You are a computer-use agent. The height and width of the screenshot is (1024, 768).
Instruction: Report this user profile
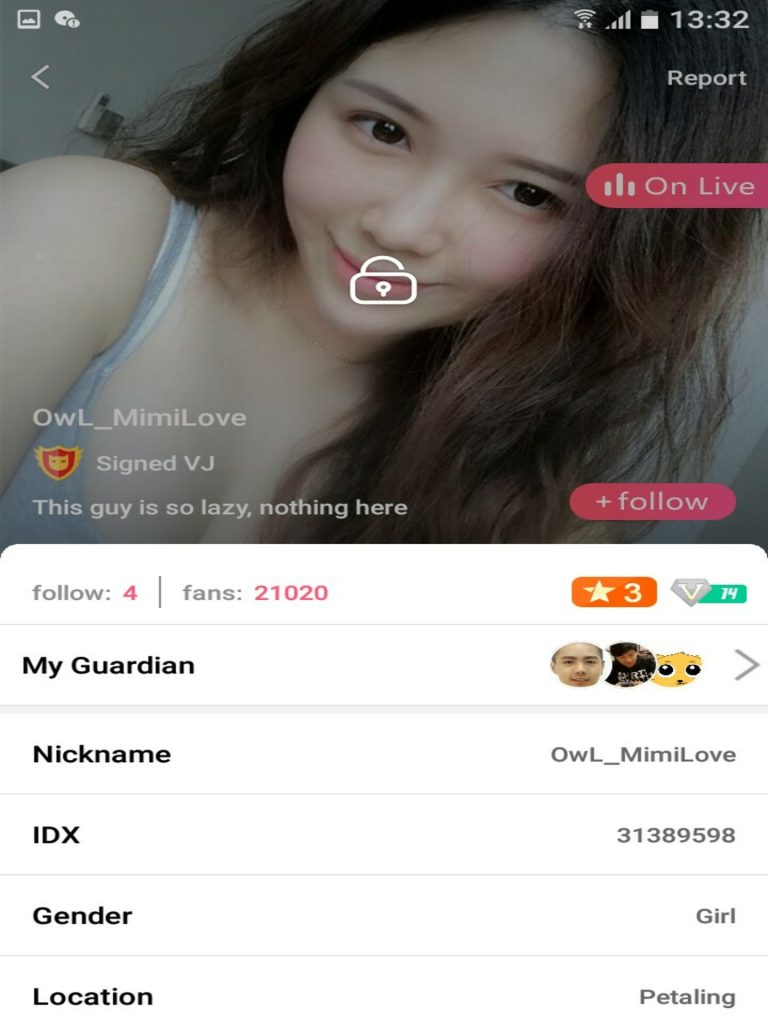[706, 78]
